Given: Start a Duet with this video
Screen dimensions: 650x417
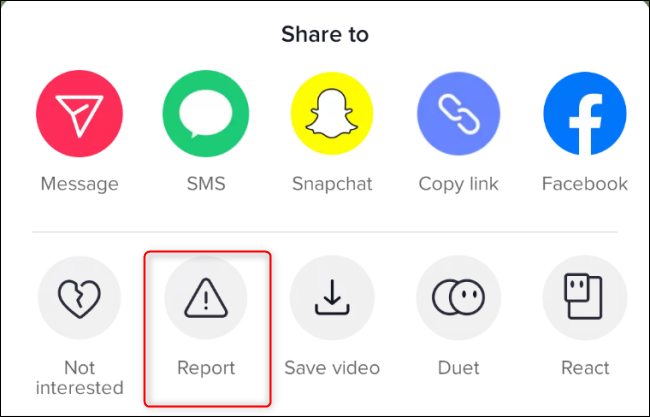Looking at the screenshot, I should click(x=458, y=298).
